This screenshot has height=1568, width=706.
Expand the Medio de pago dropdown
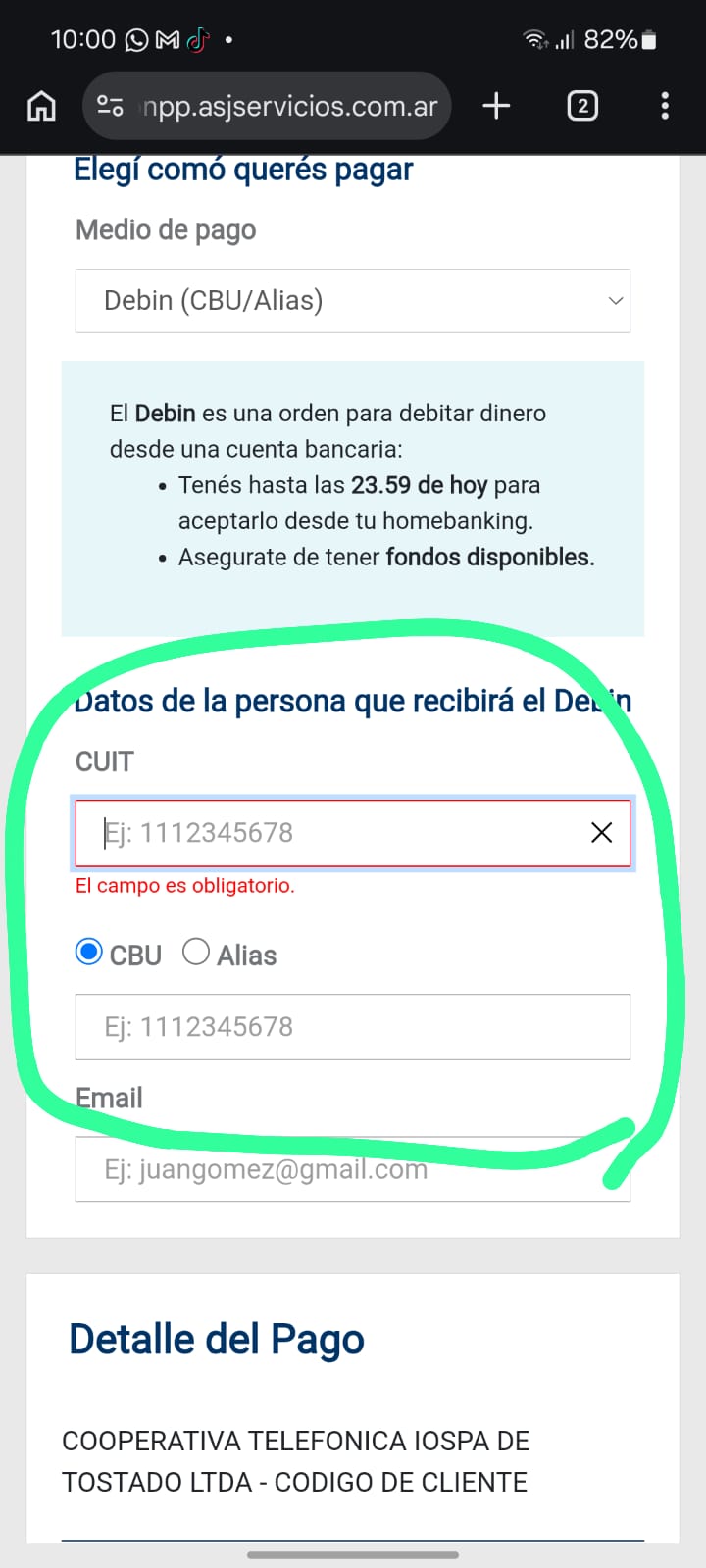353,301
